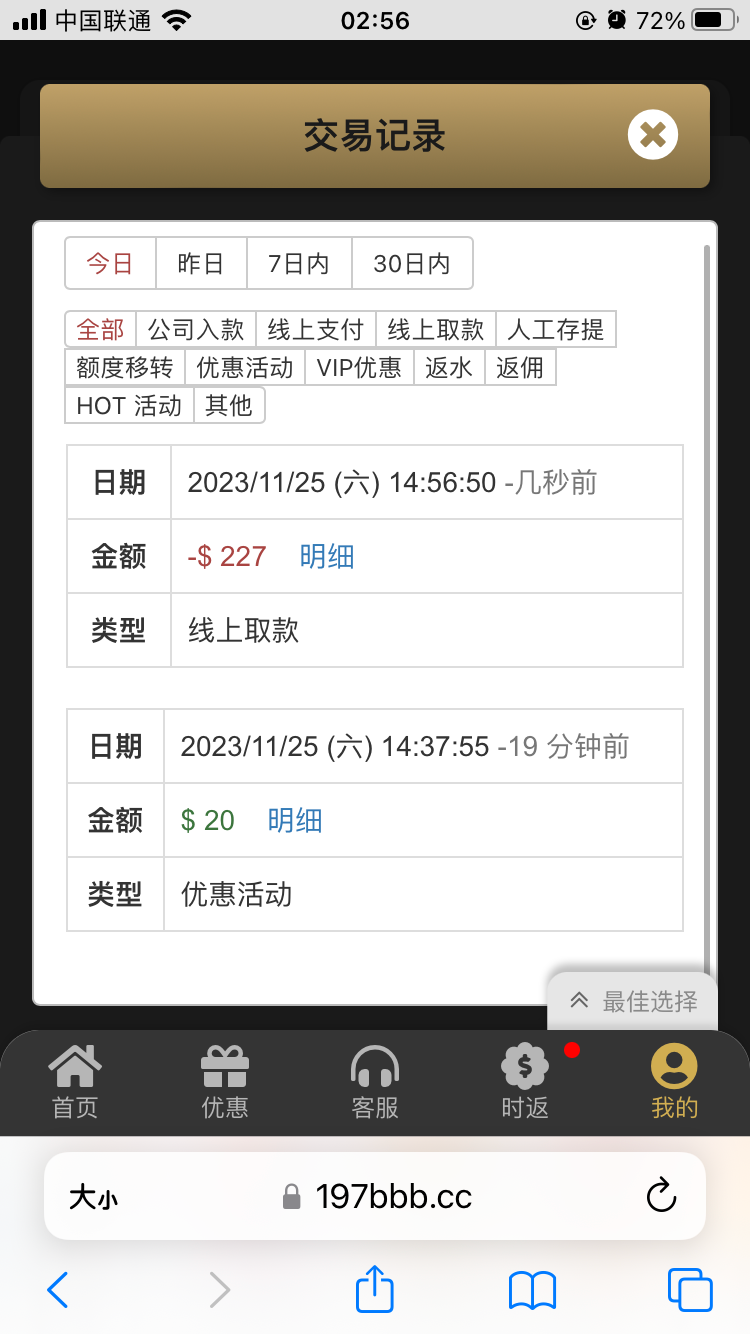Show records from 30日内
Image resolution: width=750 pixels, height=1334 pixels.
411,264
